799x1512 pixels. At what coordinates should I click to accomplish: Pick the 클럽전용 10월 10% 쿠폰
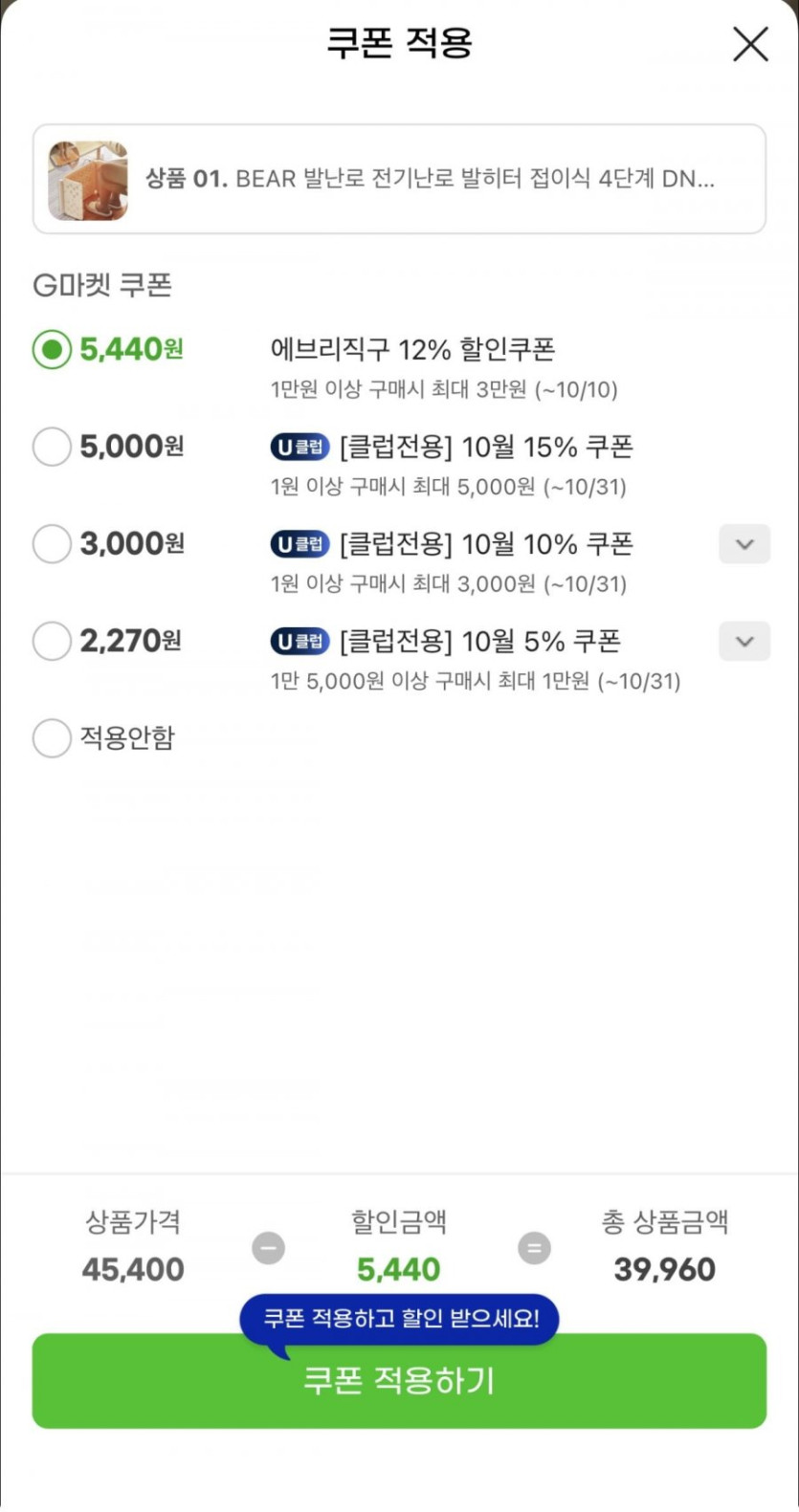click(x=52, y=544)
